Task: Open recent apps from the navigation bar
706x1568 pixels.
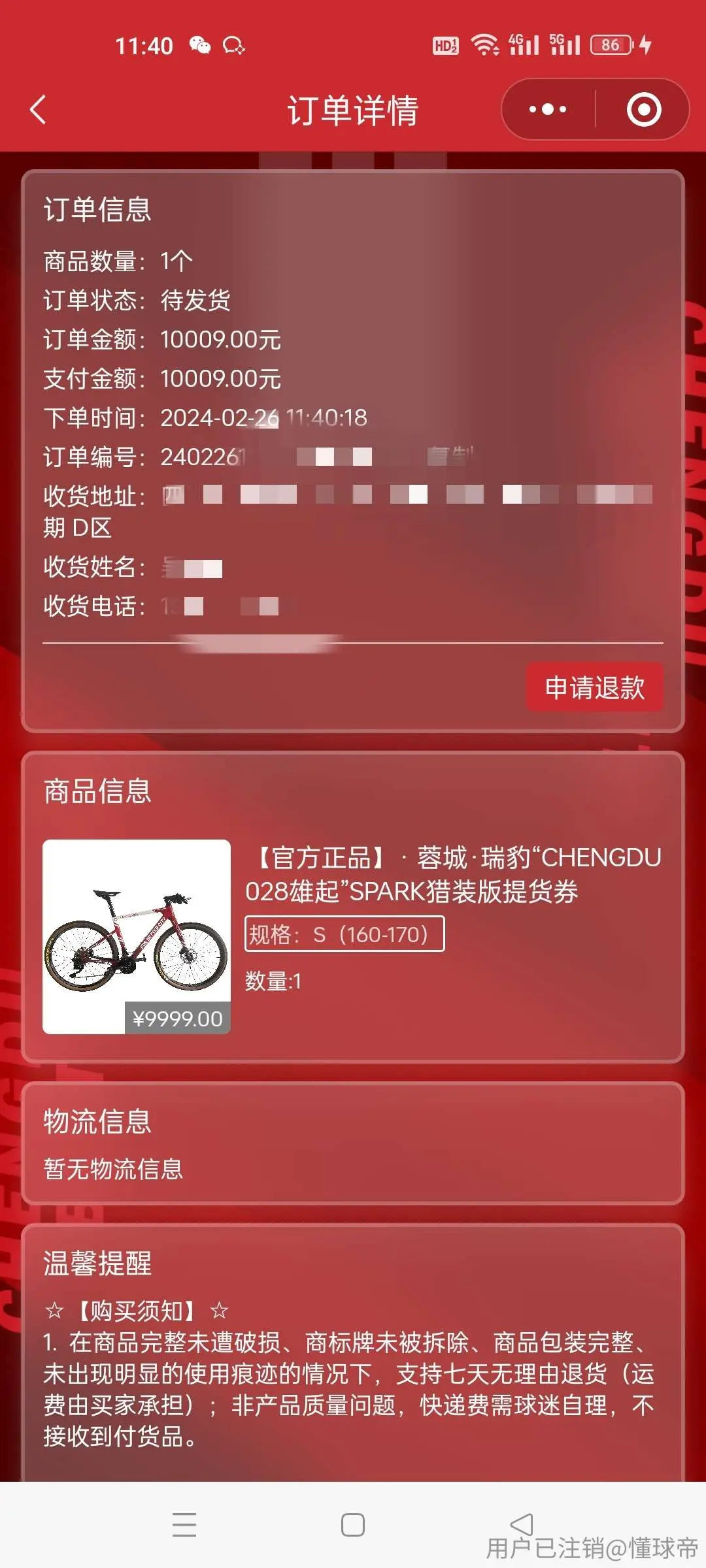Action: point(184,1525)
